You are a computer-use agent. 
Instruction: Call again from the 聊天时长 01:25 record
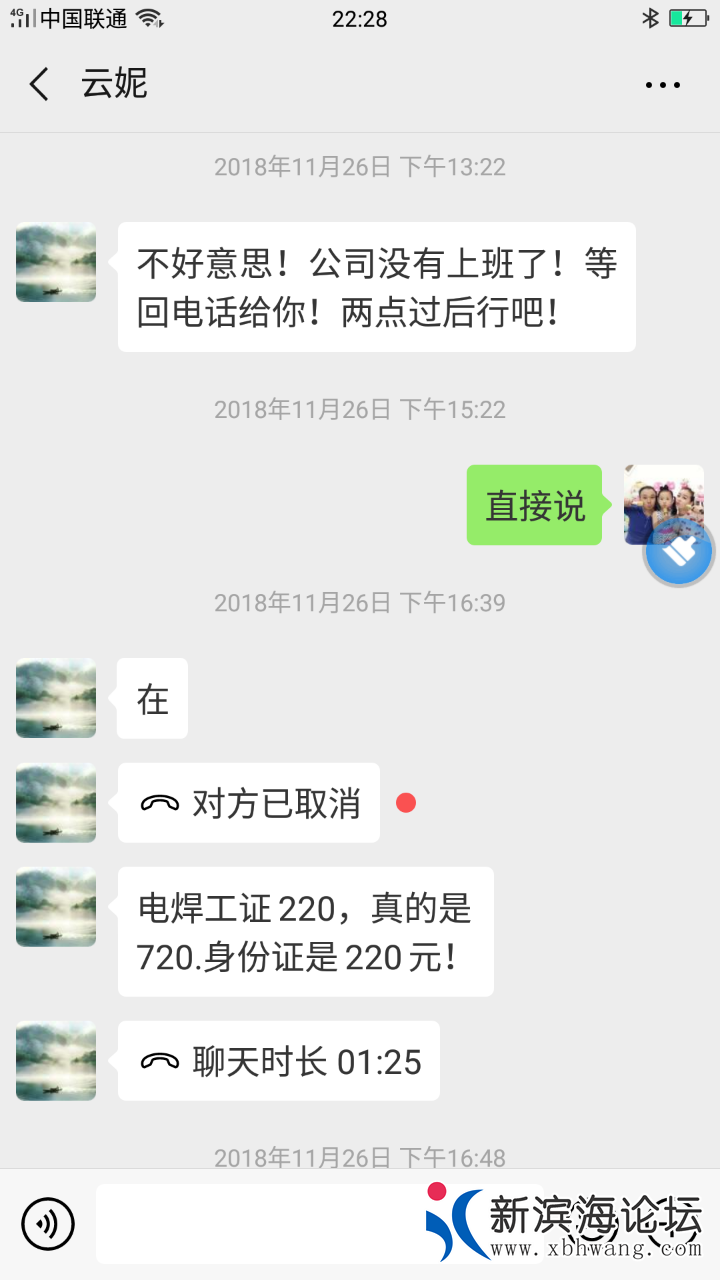coord(279,1061)
